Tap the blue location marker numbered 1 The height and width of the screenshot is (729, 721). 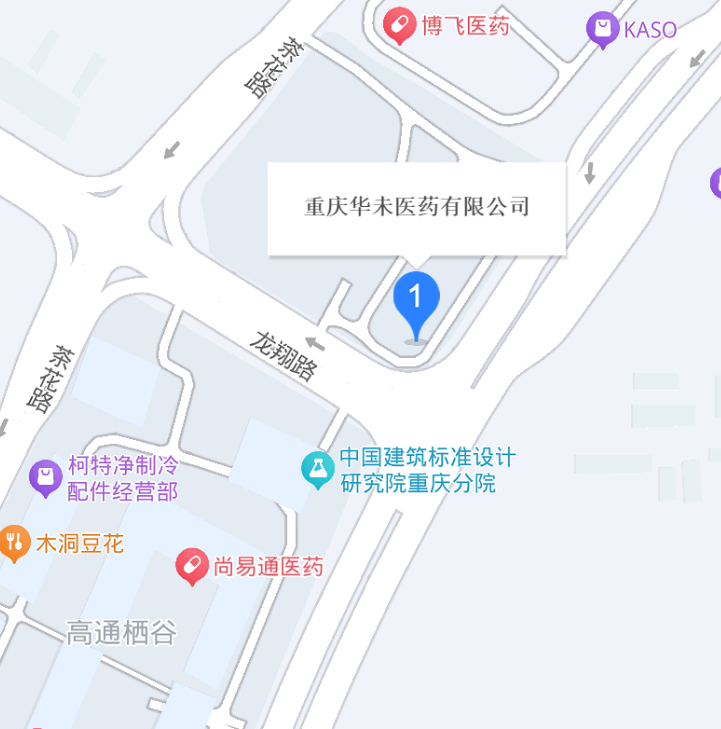pos(416,301)
